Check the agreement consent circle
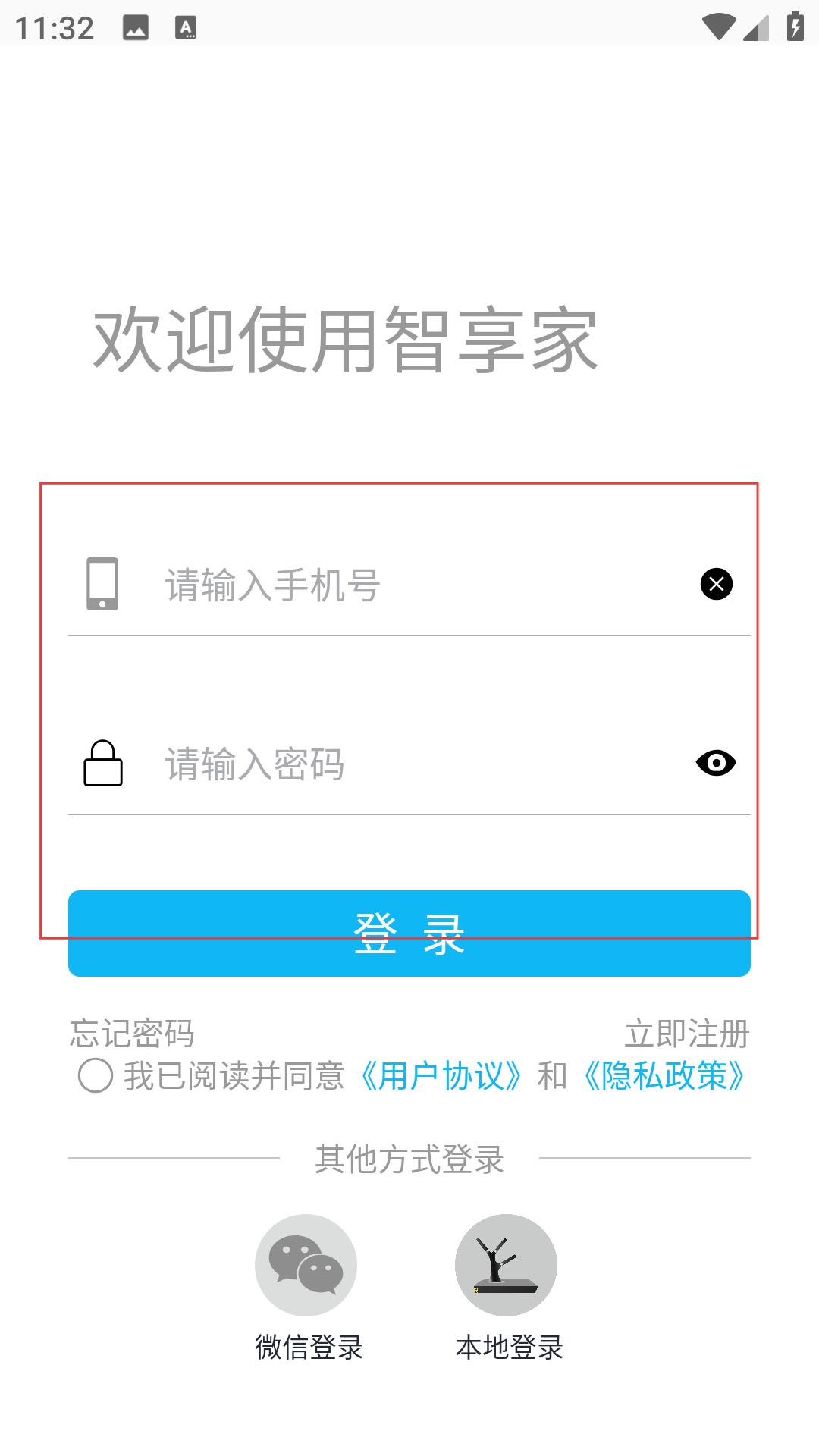The width and height of the screenshot is (819, 1456). (96, 1075)
